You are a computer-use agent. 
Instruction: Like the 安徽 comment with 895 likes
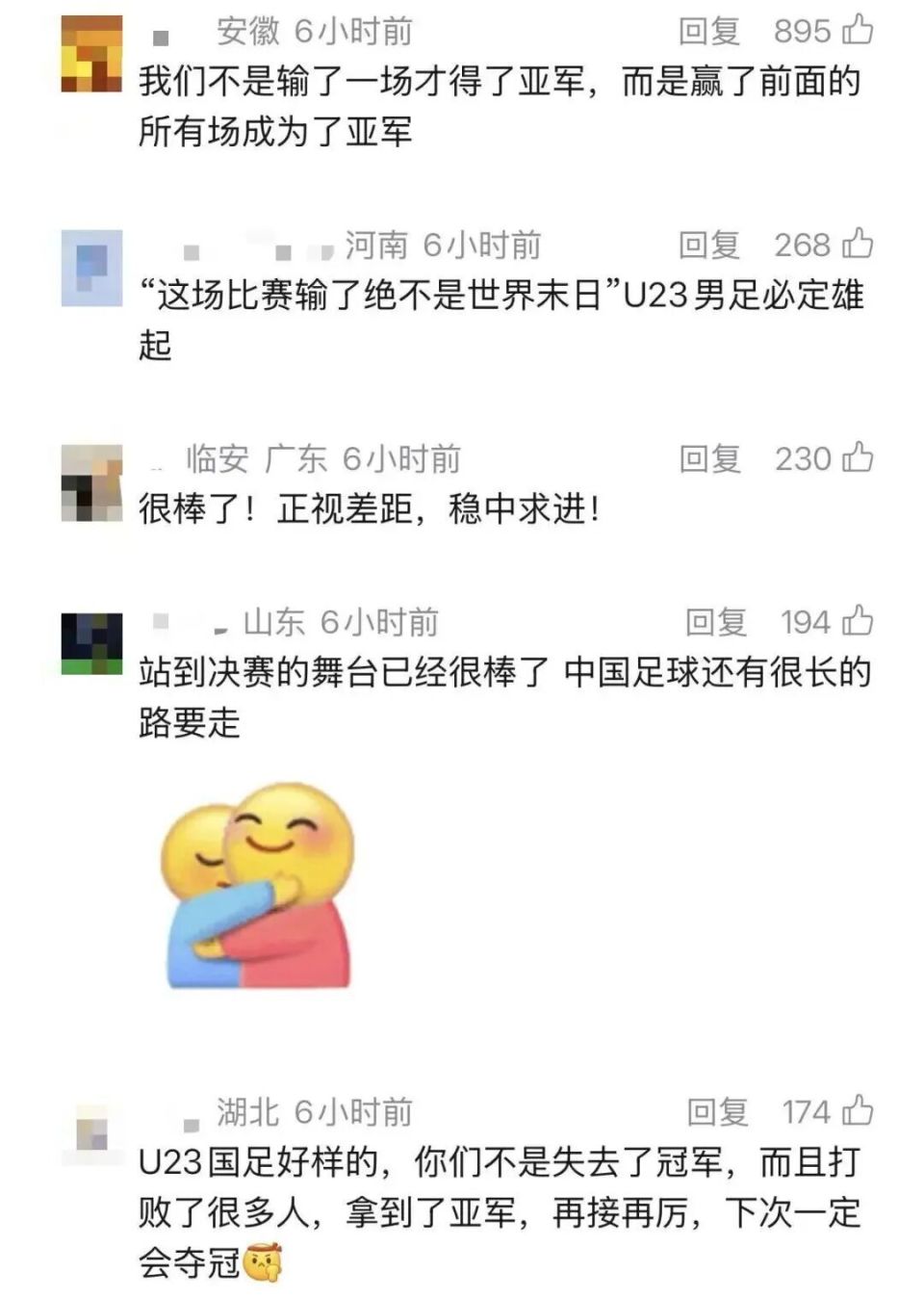pos(858,31)
